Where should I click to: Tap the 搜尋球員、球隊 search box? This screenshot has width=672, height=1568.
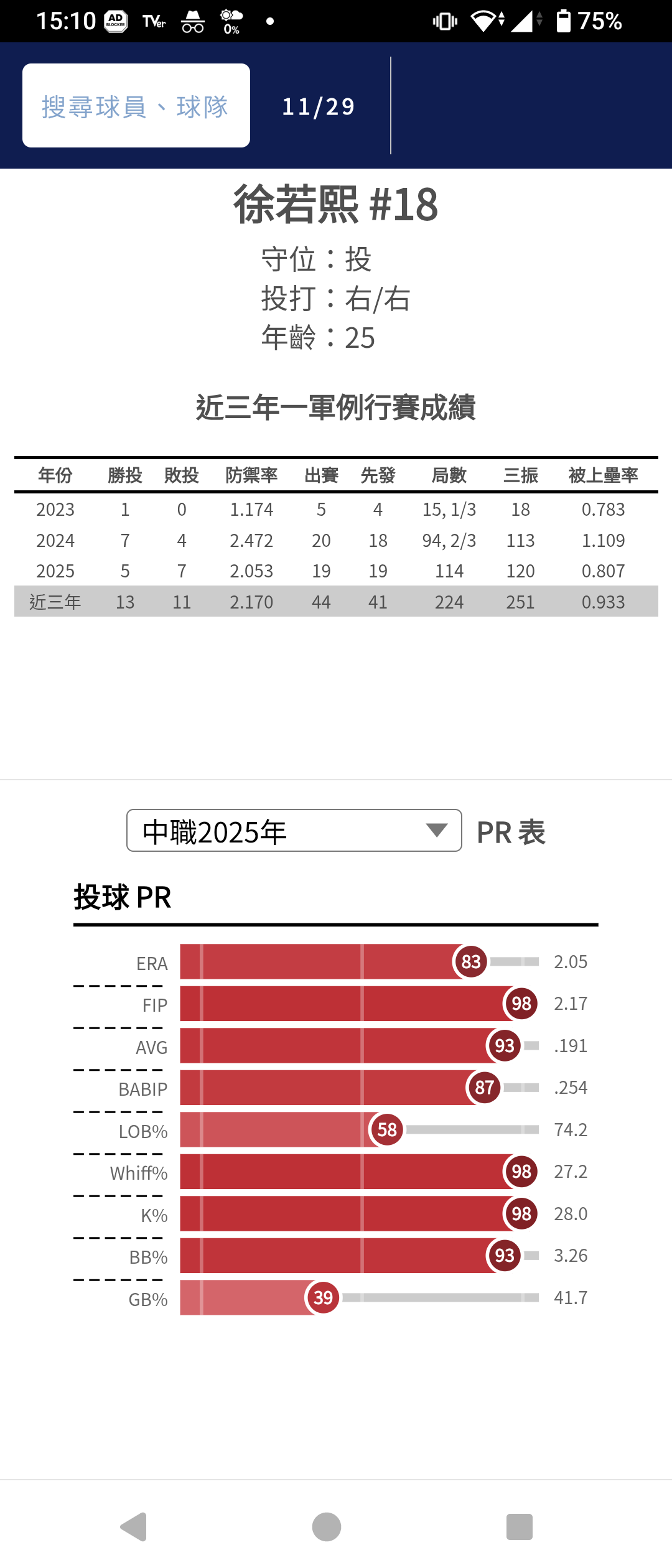click(x=136, y=106)
